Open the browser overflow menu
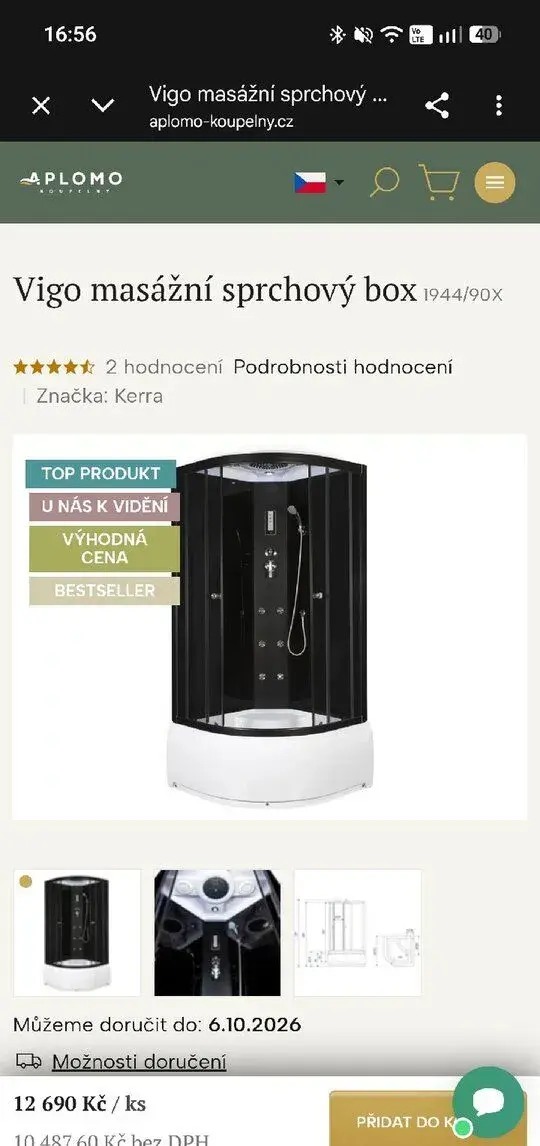Viewport: 540px width, 1146px height. (498, 106)
